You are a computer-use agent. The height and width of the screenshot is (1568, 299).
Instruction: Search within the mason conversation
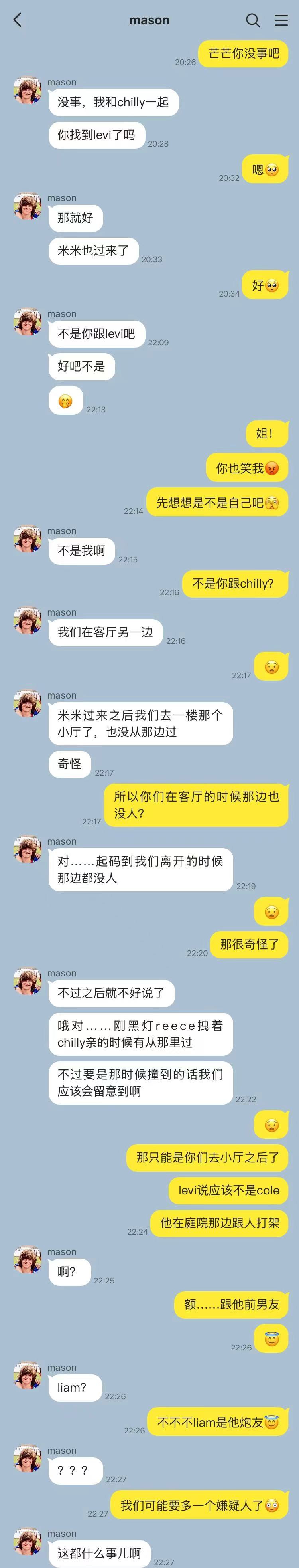(x=253, y=20)
